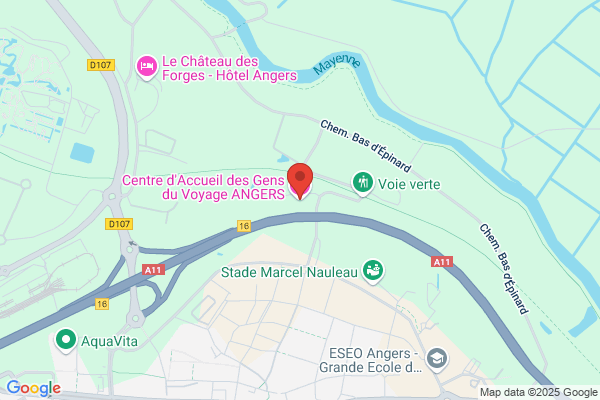Open the ESEO Angers school marker

437,359
